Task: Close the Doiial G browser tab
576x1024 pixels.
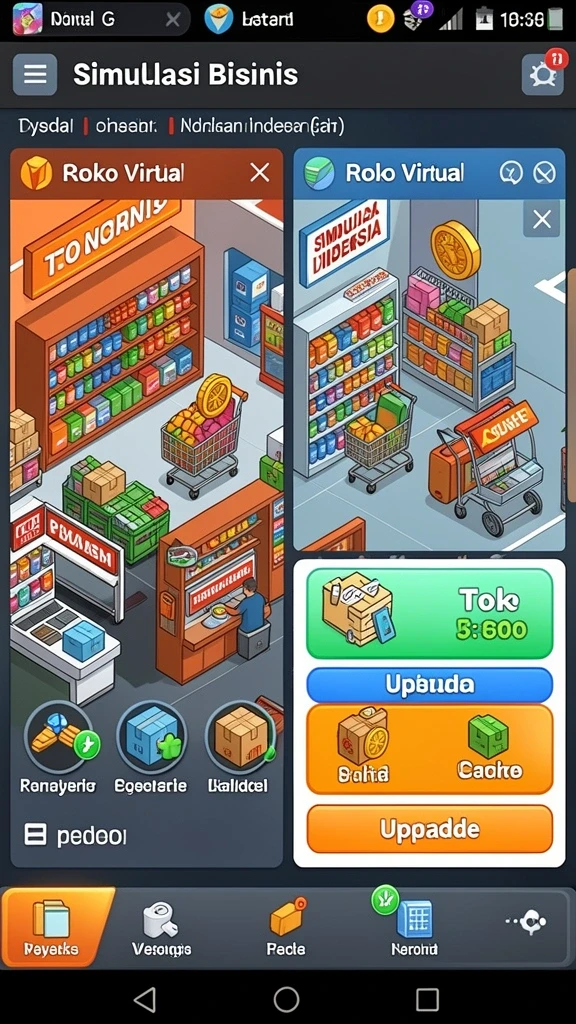Action: click(172, 20)
